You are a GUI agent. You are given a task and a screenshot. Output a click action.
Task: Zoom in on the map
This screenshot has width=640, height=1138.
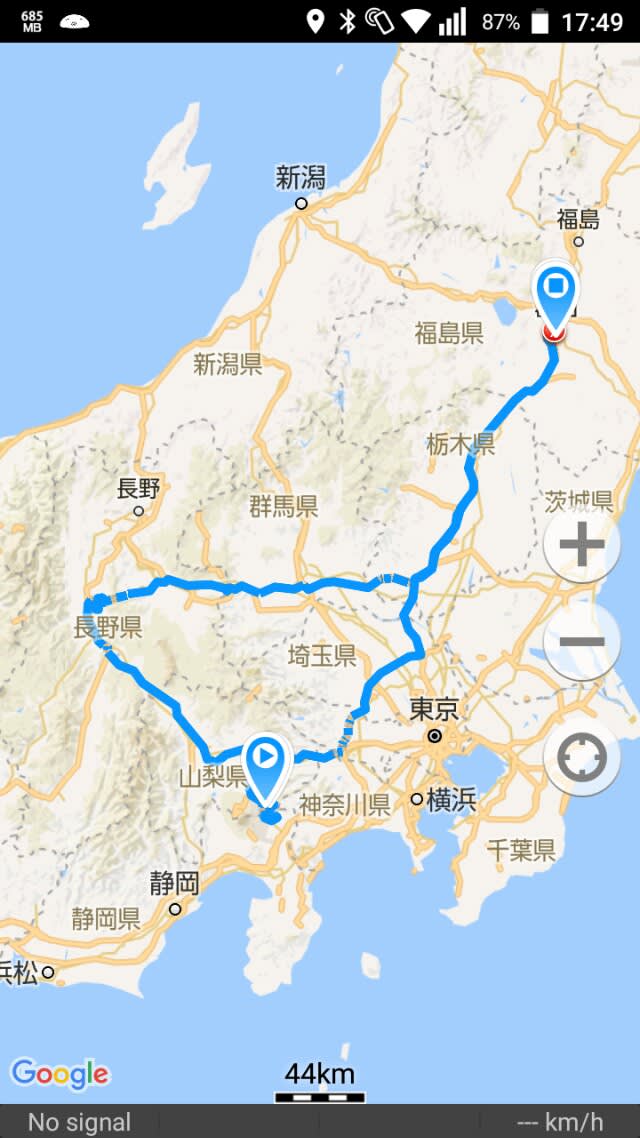[581, 546]
